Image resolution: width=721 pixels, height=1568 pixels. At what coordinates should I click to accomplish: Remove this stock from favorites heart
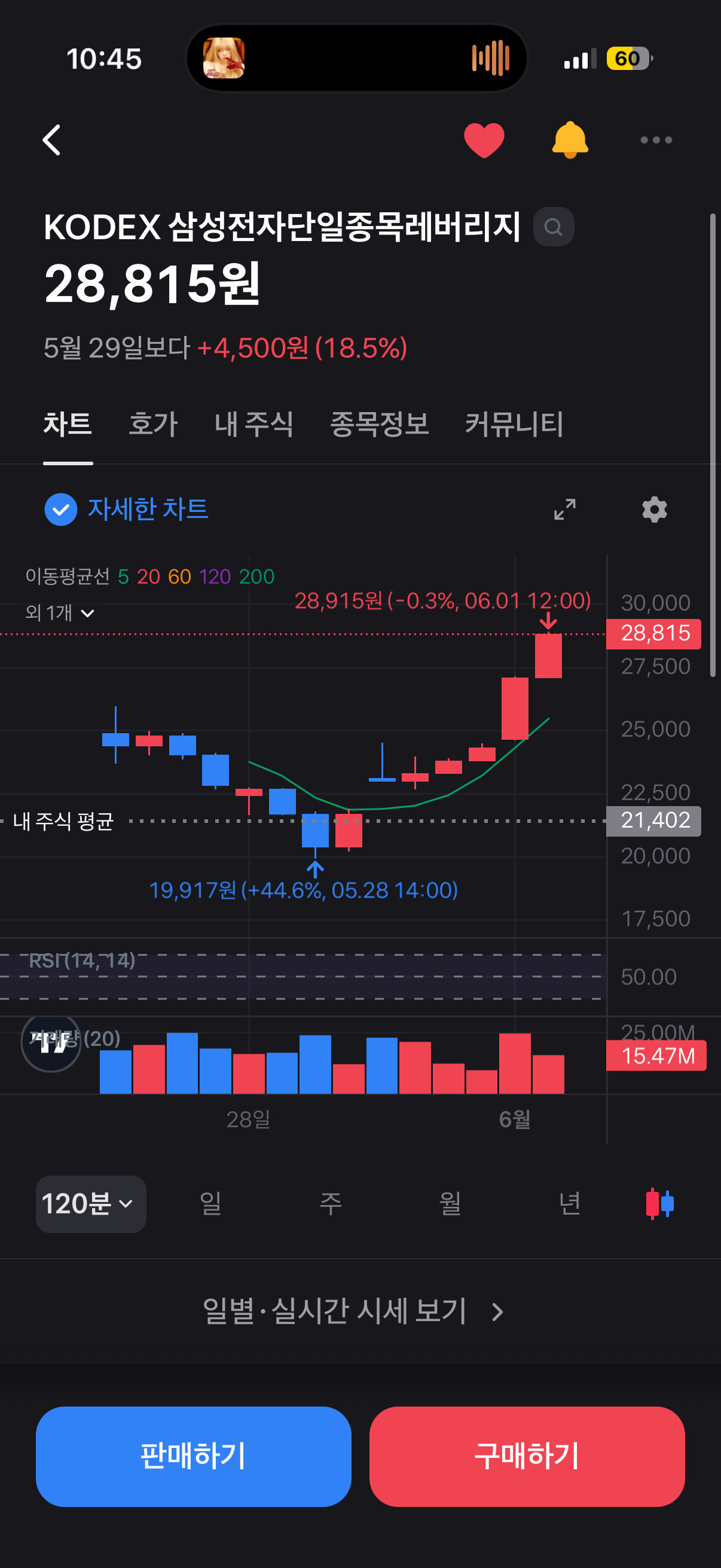coord(484,140)
